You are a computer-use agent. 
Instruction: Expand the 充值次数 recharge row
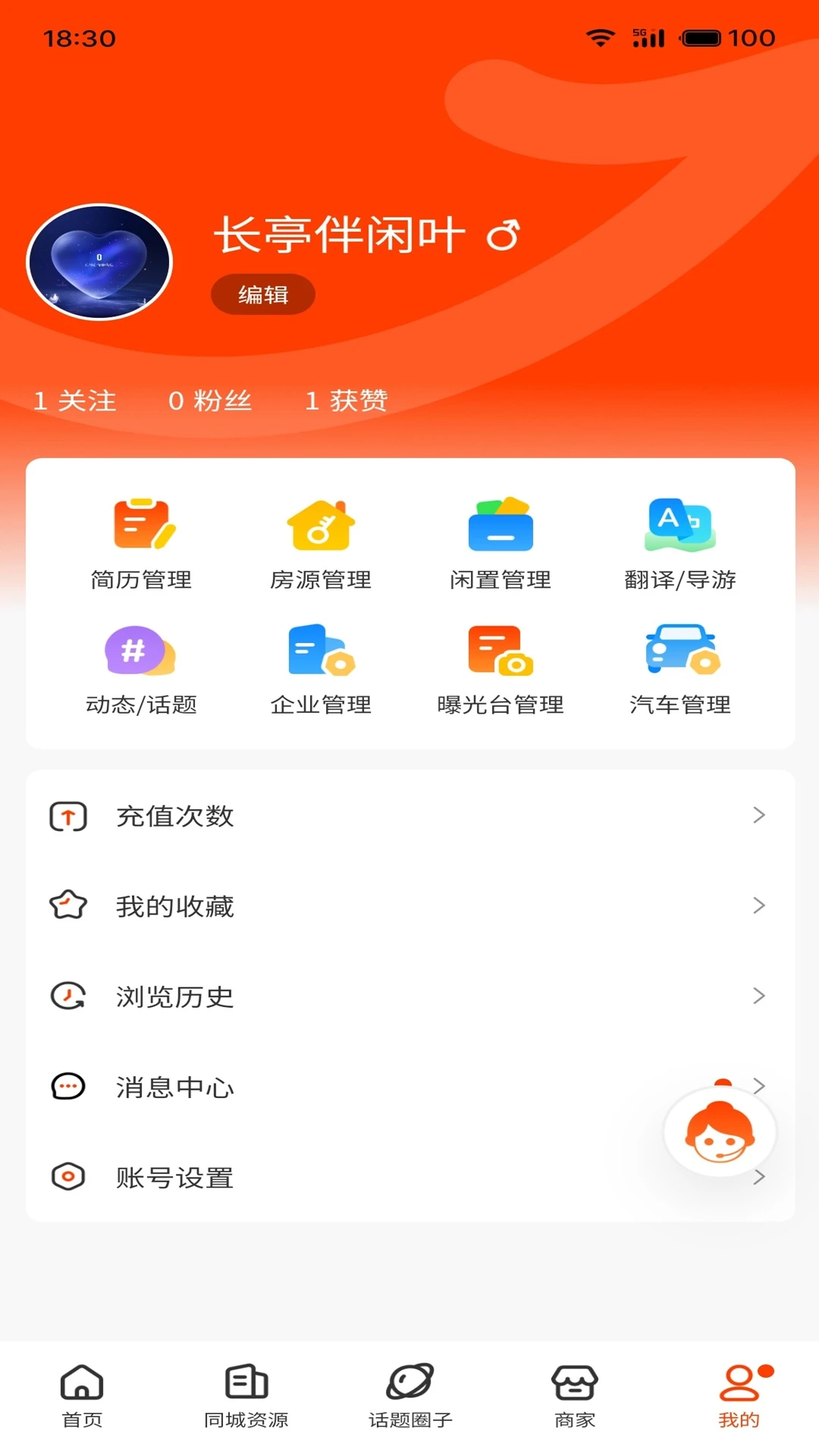759,815
